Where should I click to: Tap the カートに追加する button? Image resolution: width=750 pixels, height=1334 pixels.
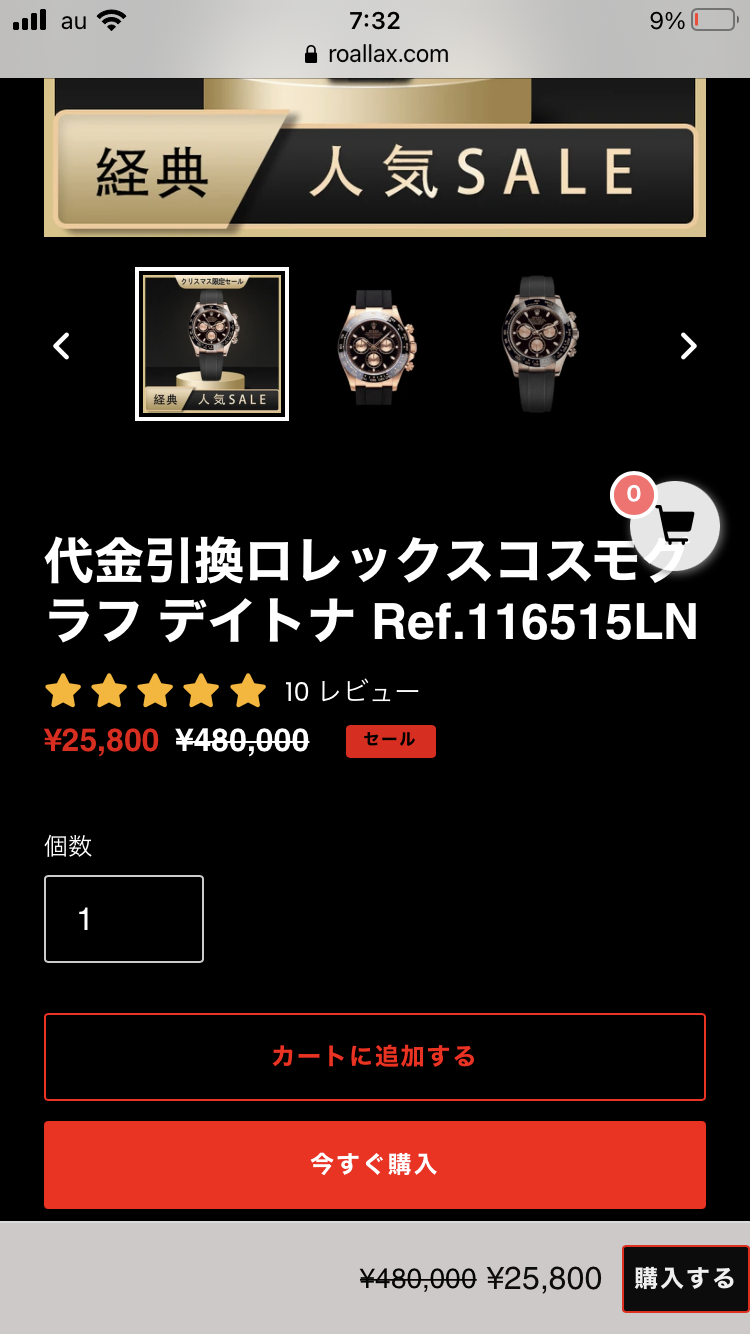click(375, 1057)
